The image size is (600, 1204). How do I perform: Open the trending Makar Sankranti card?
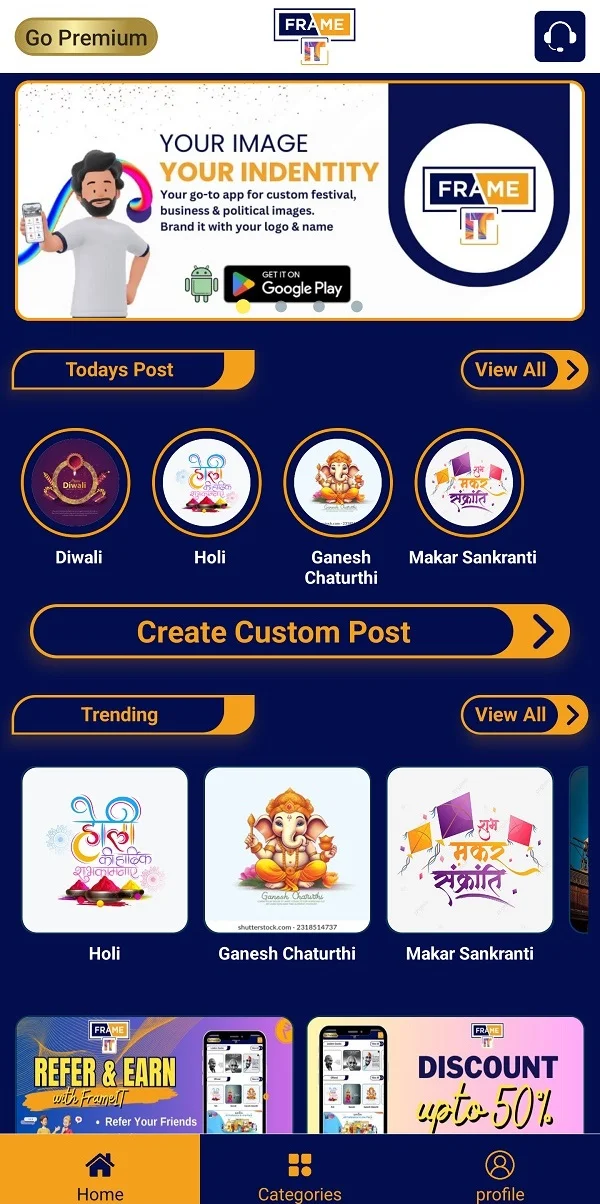(x=470, y=850)
